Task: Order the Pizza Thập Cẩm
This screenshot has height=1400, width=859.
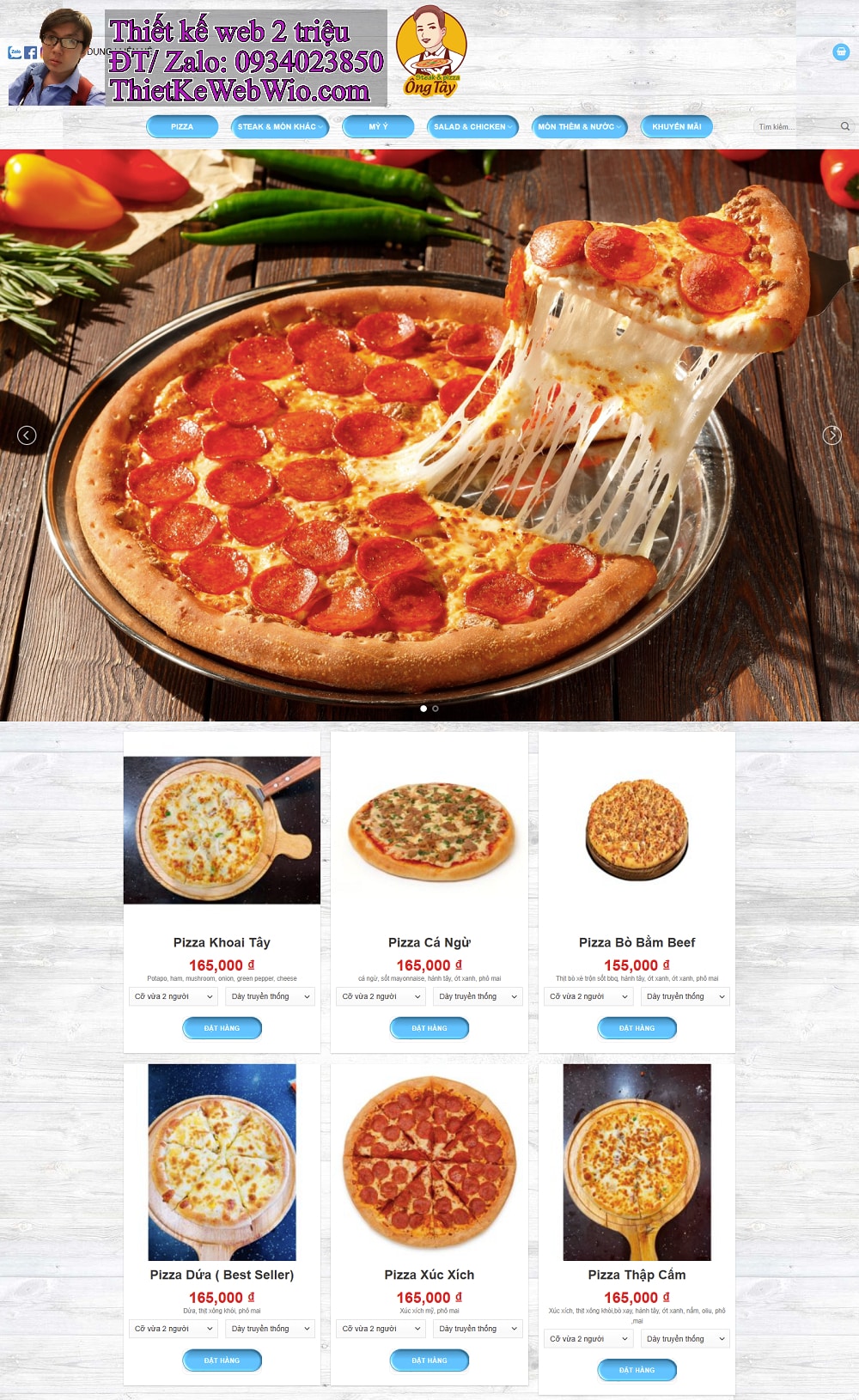Action: click(637, 1370)
